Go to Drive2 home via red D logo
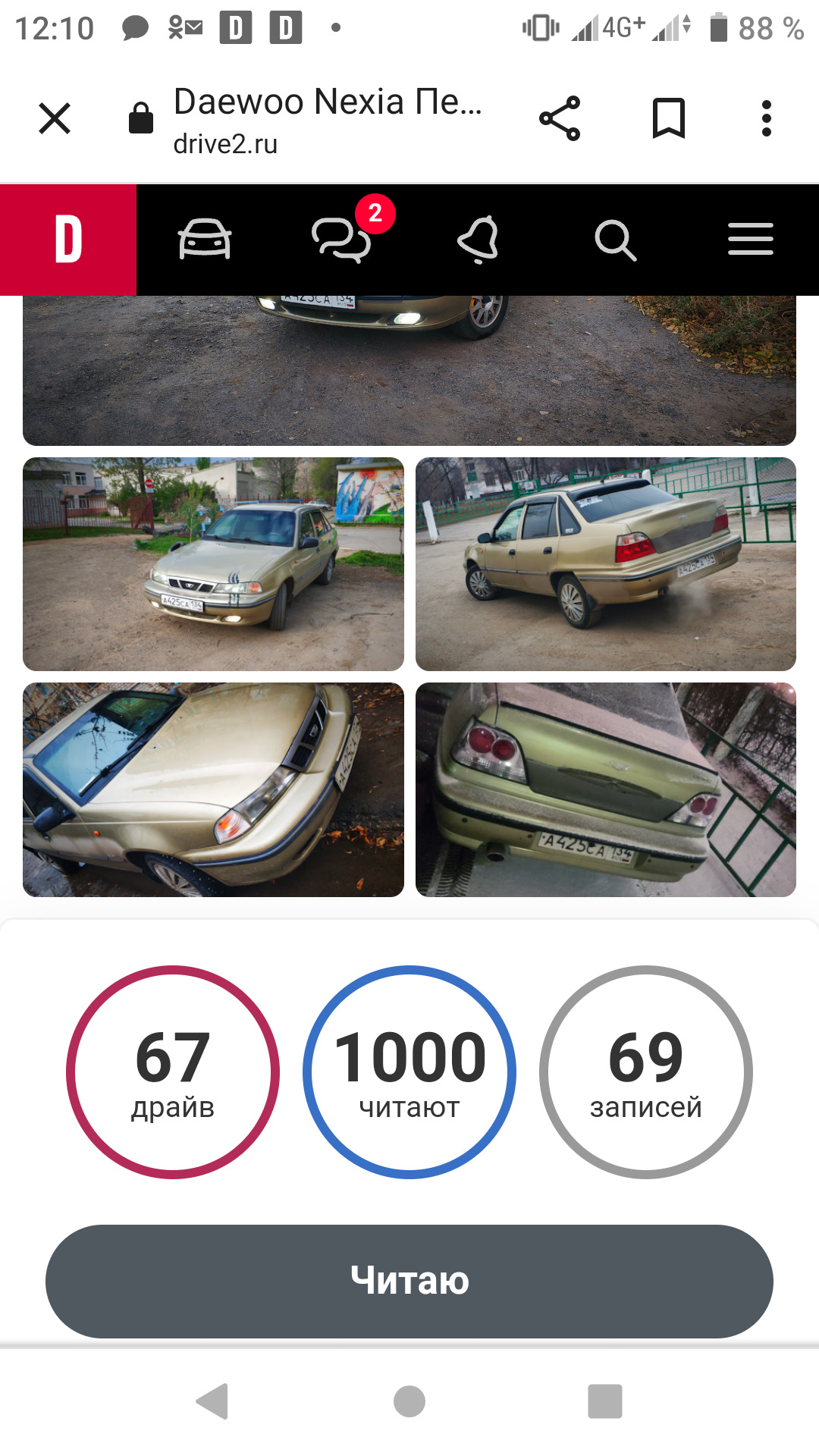 point(68,240)
